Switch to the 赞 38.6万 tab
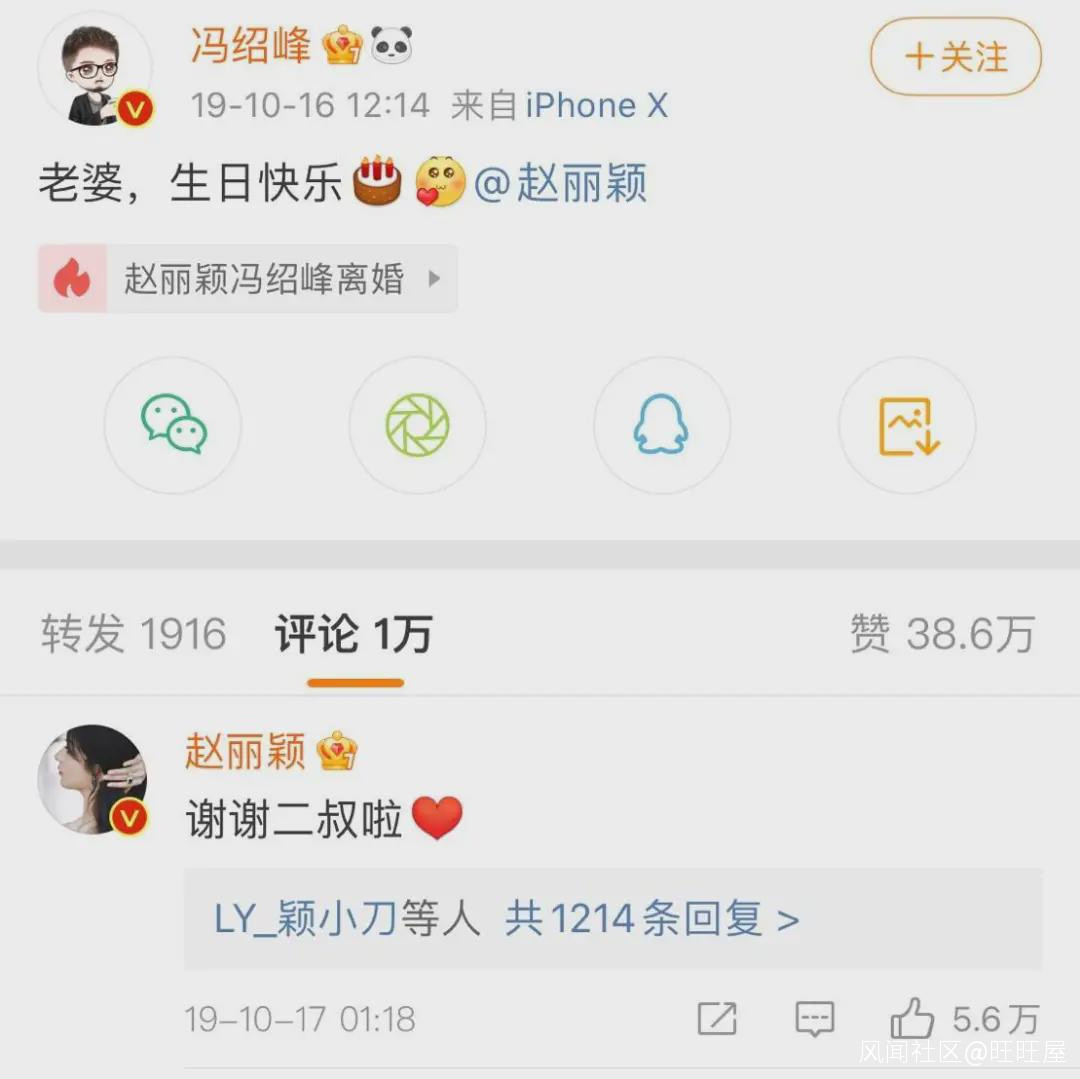The width and height of the screenshot is (1080, 1079). click(942, 635)
